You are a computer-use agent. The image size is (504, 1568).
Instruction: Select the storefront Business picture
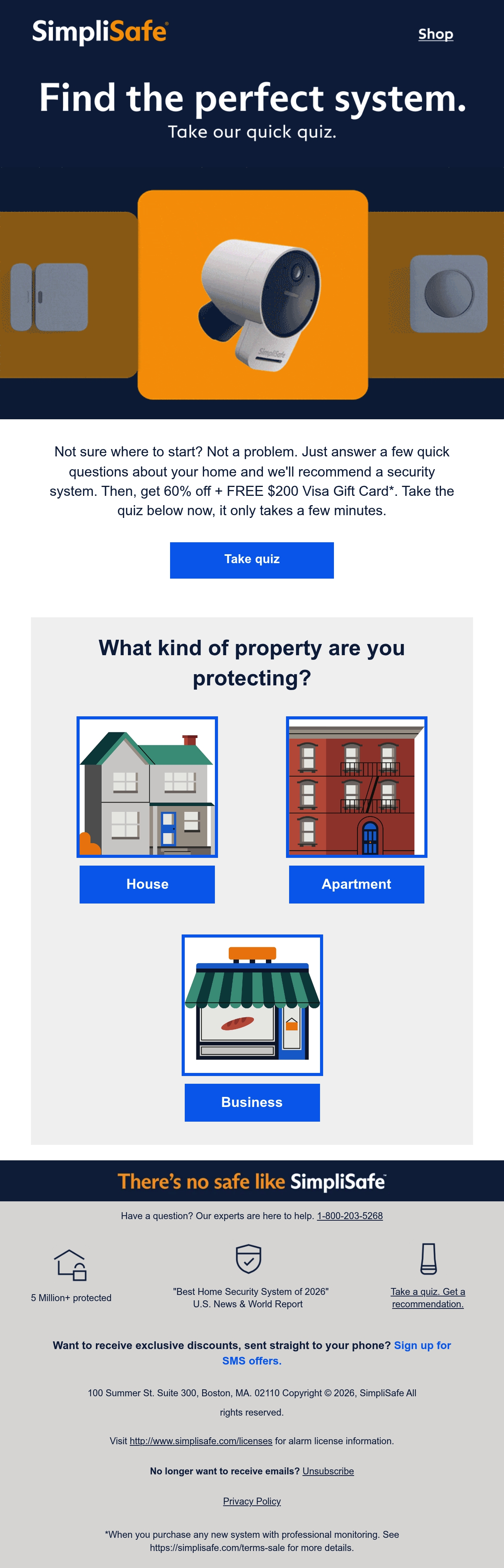[x=252, y=1004]
